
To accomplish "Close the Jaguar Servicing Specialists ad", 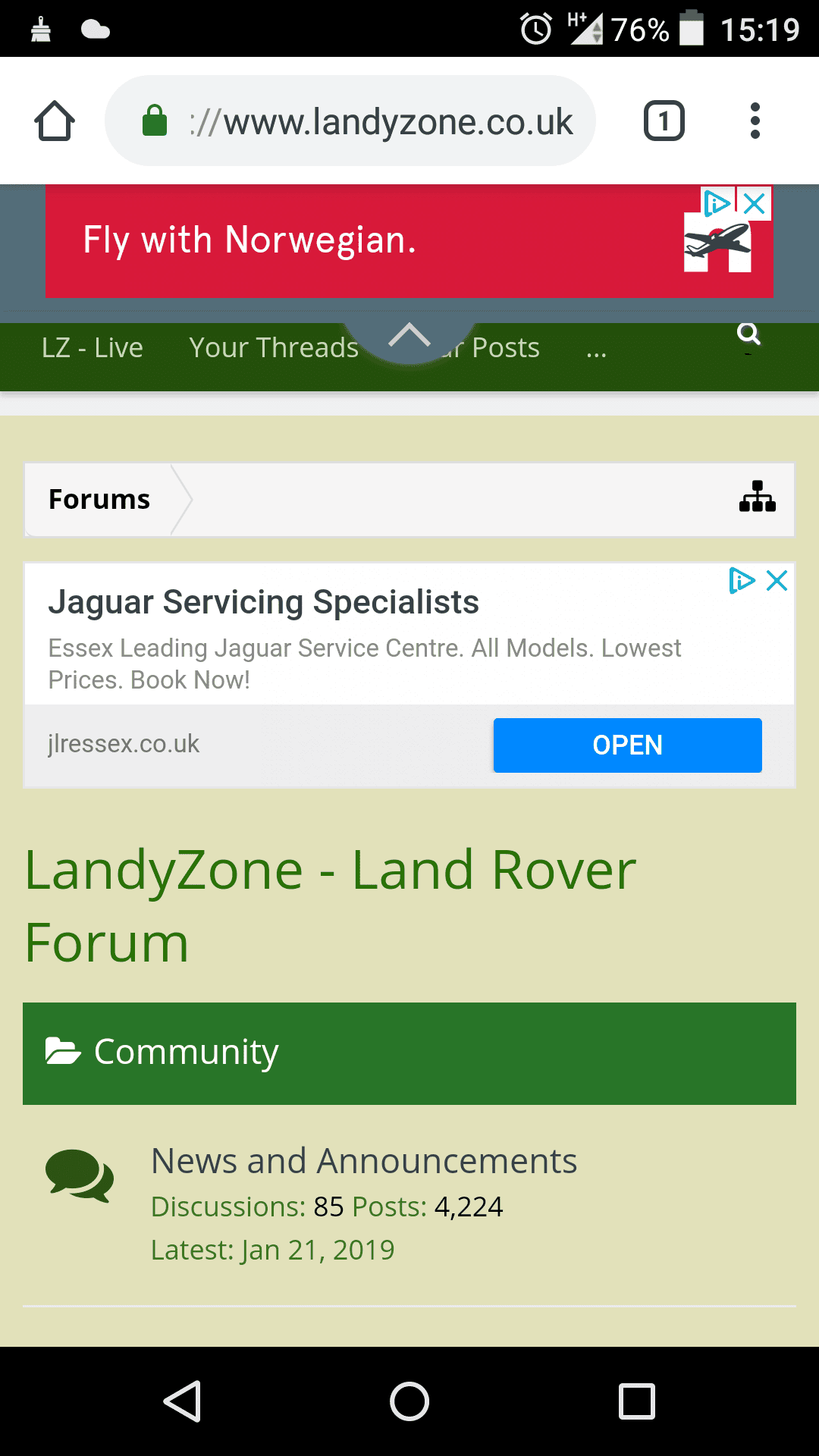I will pyautogui.click(x=777, y=581).
